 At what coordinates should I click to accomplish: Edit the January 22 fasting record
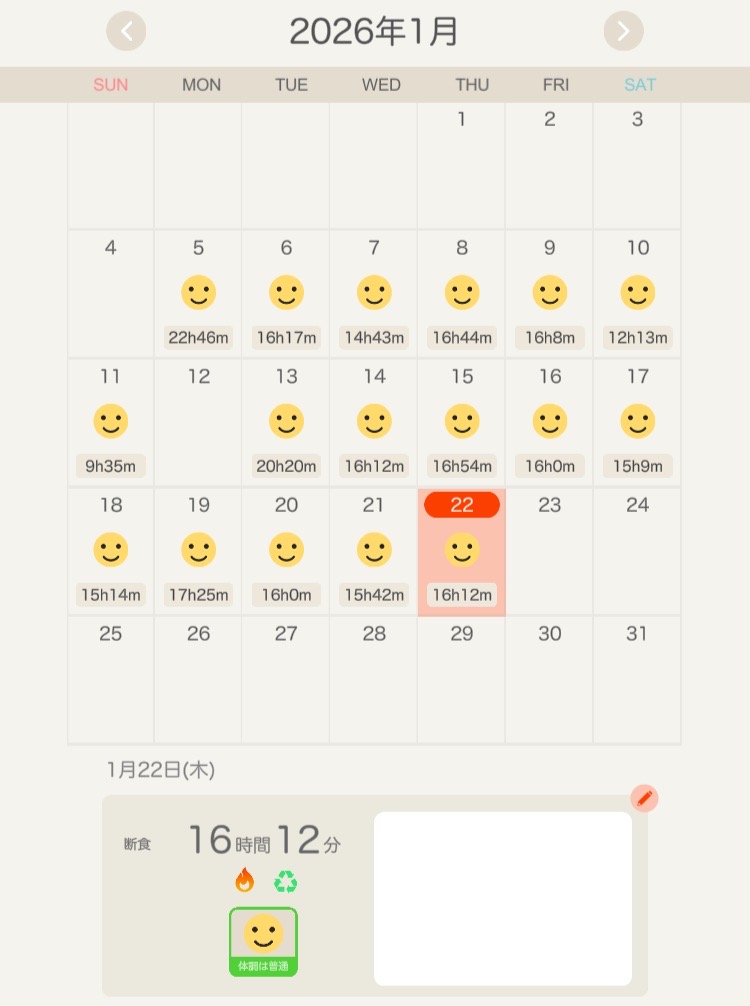point(644,798)
